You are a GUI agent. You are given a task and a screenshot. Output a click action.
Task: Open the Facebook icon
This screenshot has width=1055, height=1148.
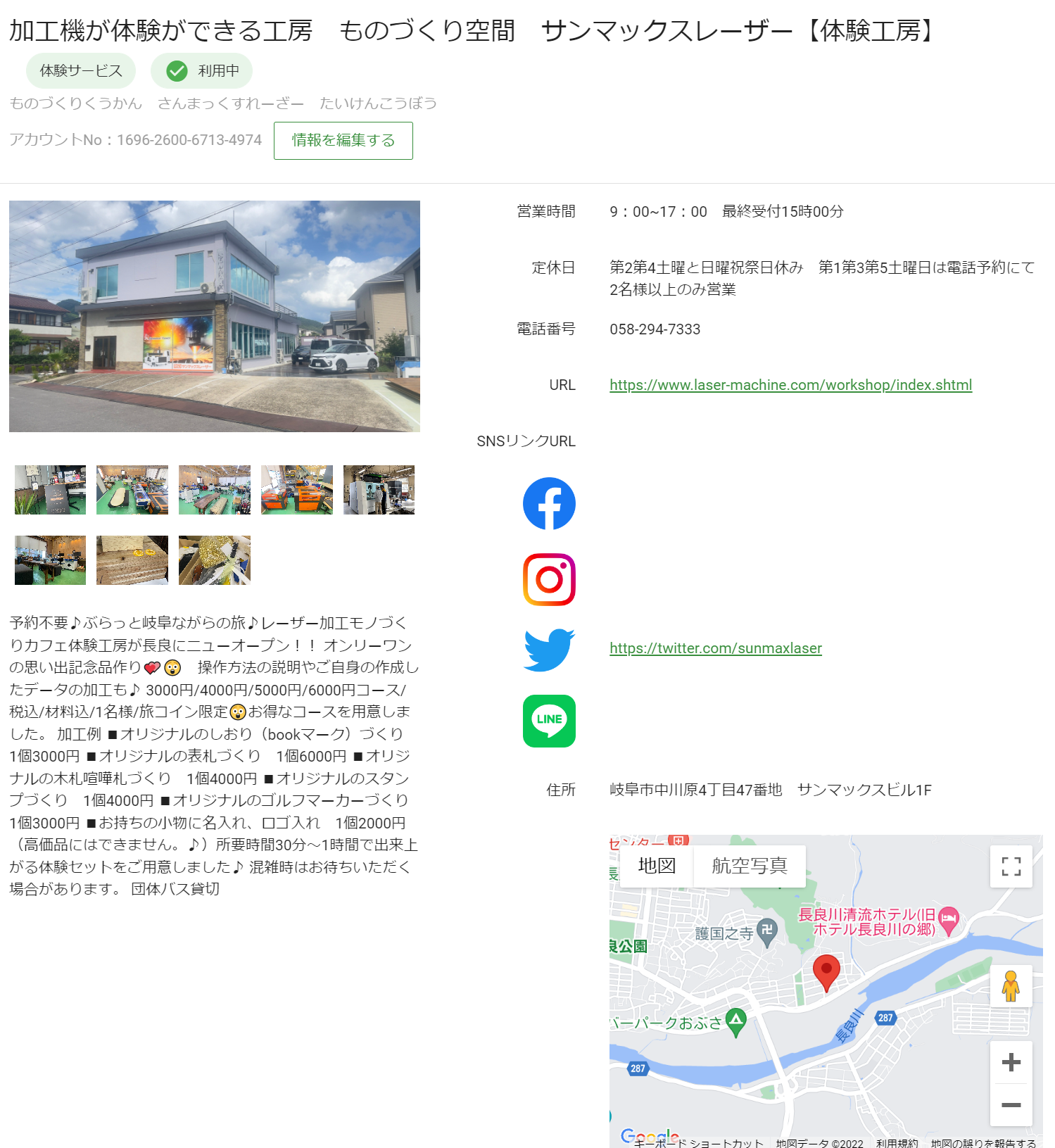click(x=549, y=503)
